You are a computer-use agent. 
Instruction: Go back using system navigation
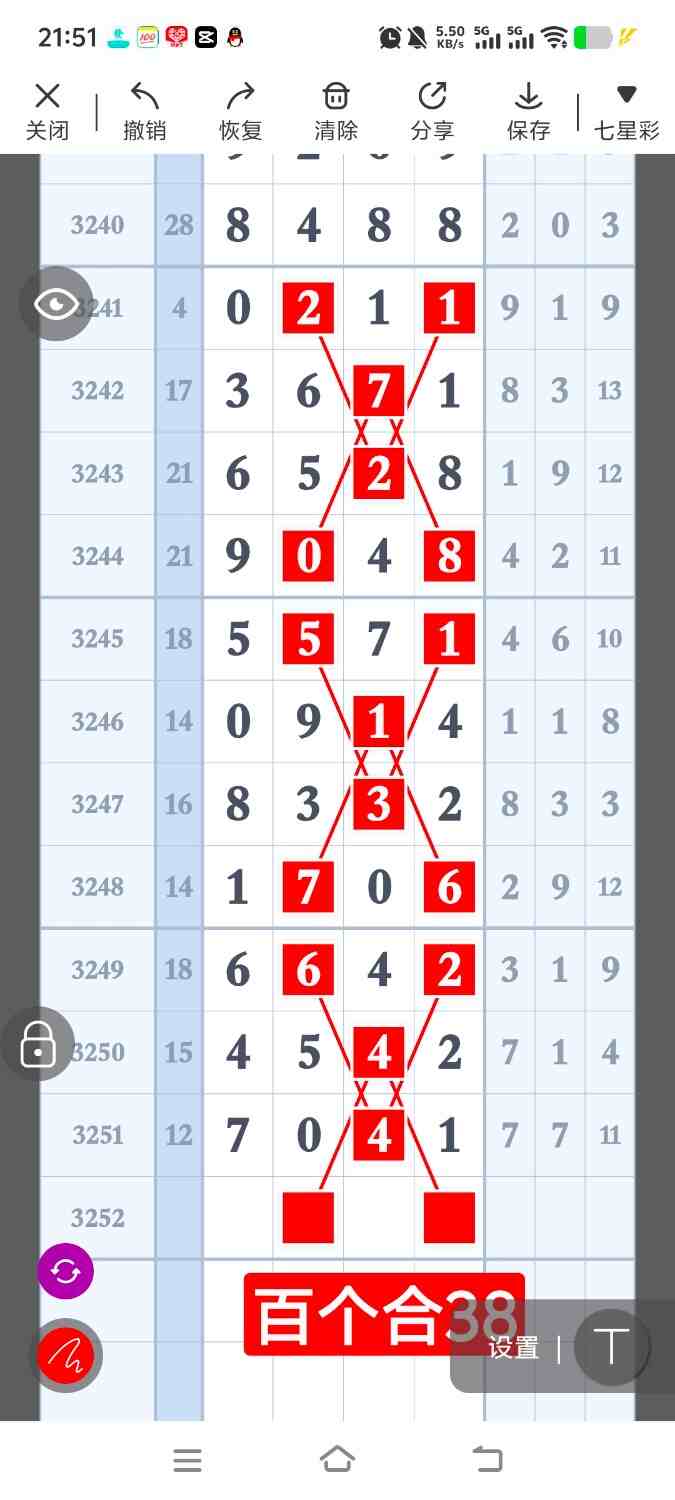[x=487, y=1460]
